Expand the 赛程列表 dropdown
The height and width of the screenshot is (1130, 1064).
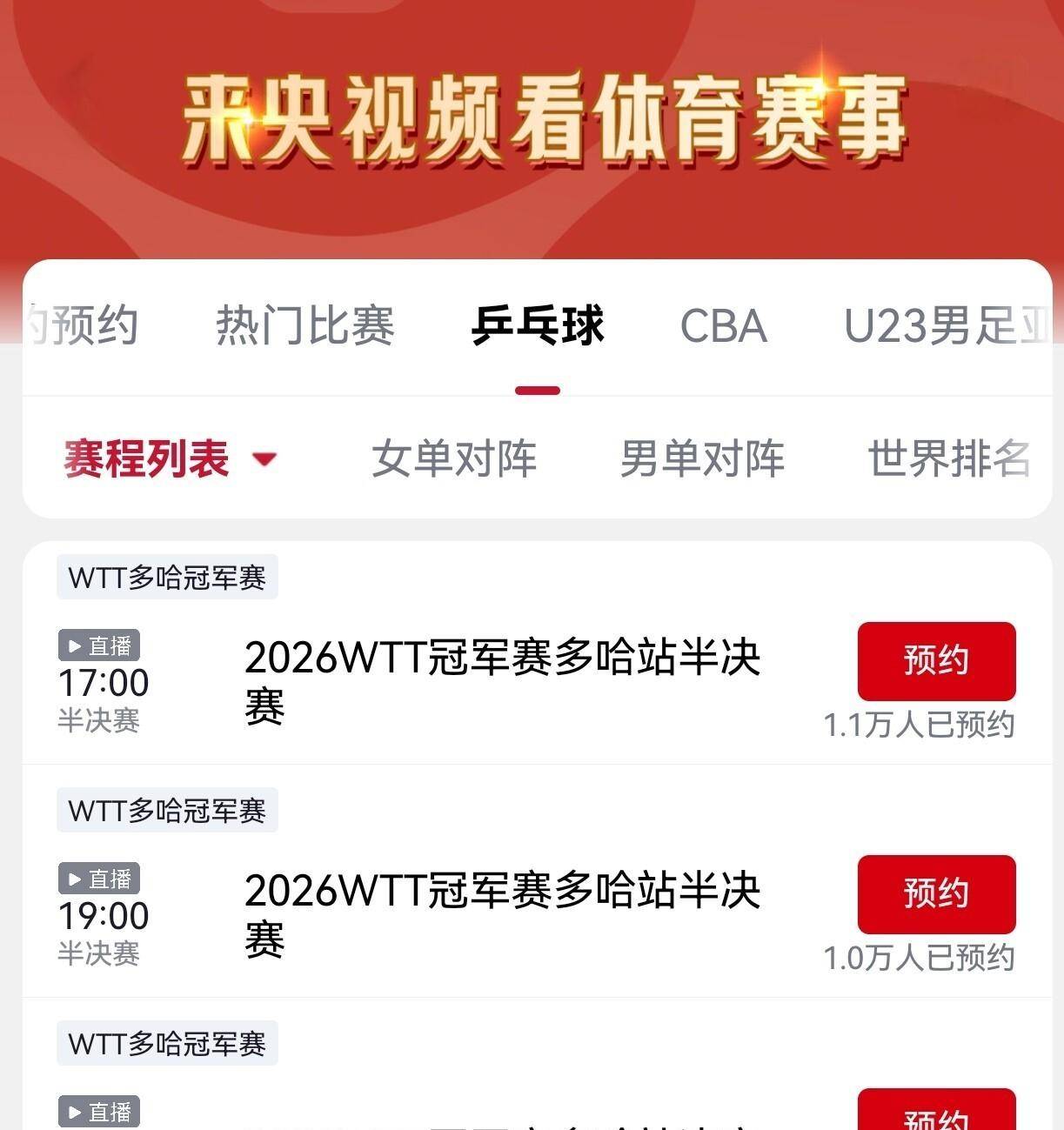171,458
